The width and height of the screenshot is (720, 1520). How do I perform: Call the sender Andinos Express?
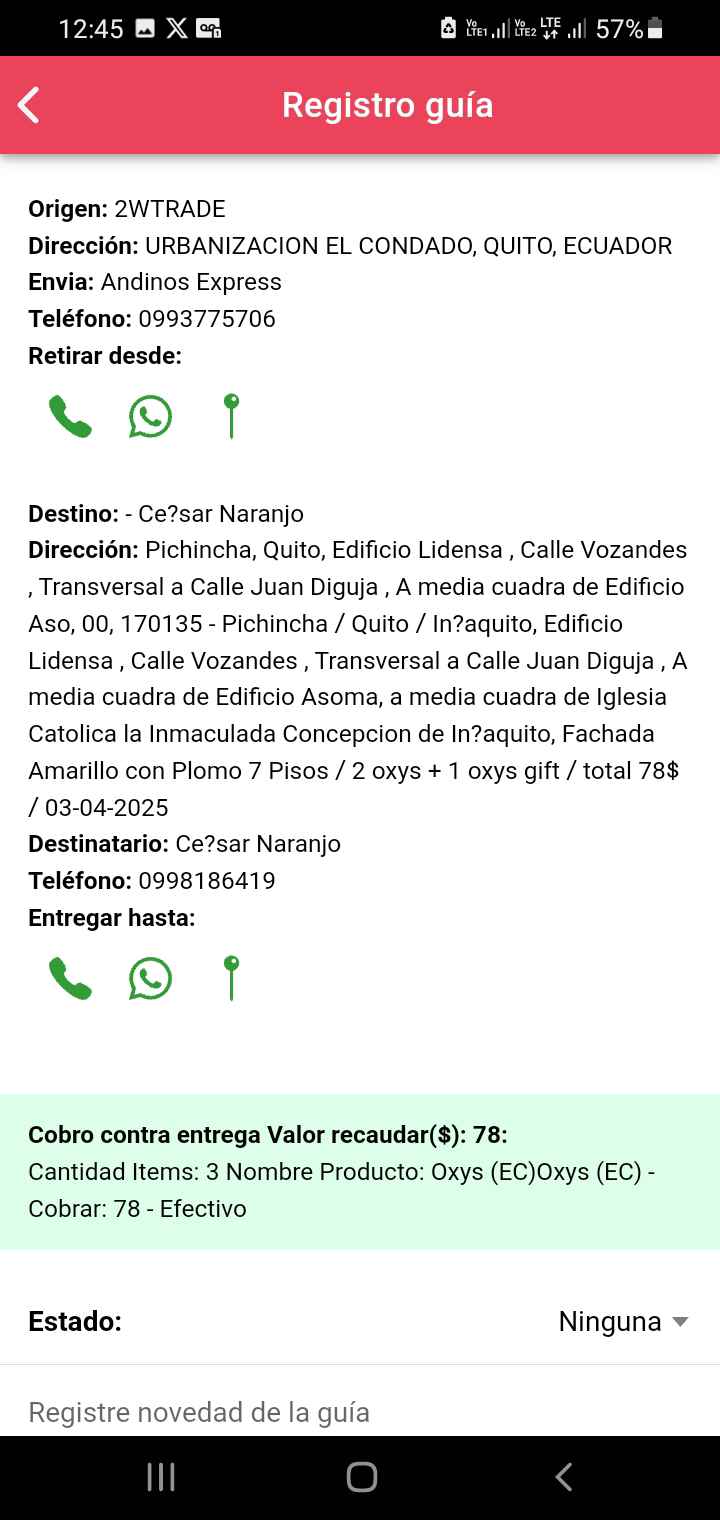click(x=70, y=417)
